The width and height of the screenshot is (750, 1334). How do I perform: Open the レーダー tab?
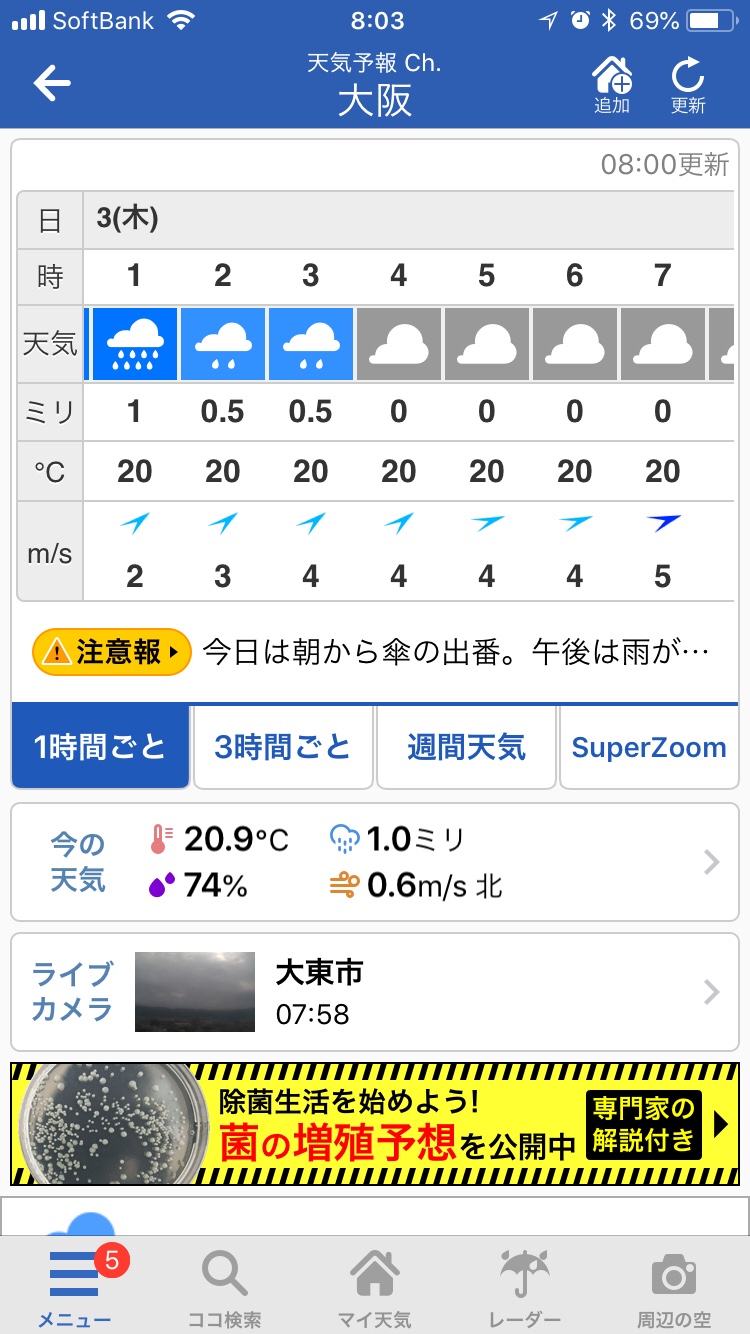(x=525, y=1286)
